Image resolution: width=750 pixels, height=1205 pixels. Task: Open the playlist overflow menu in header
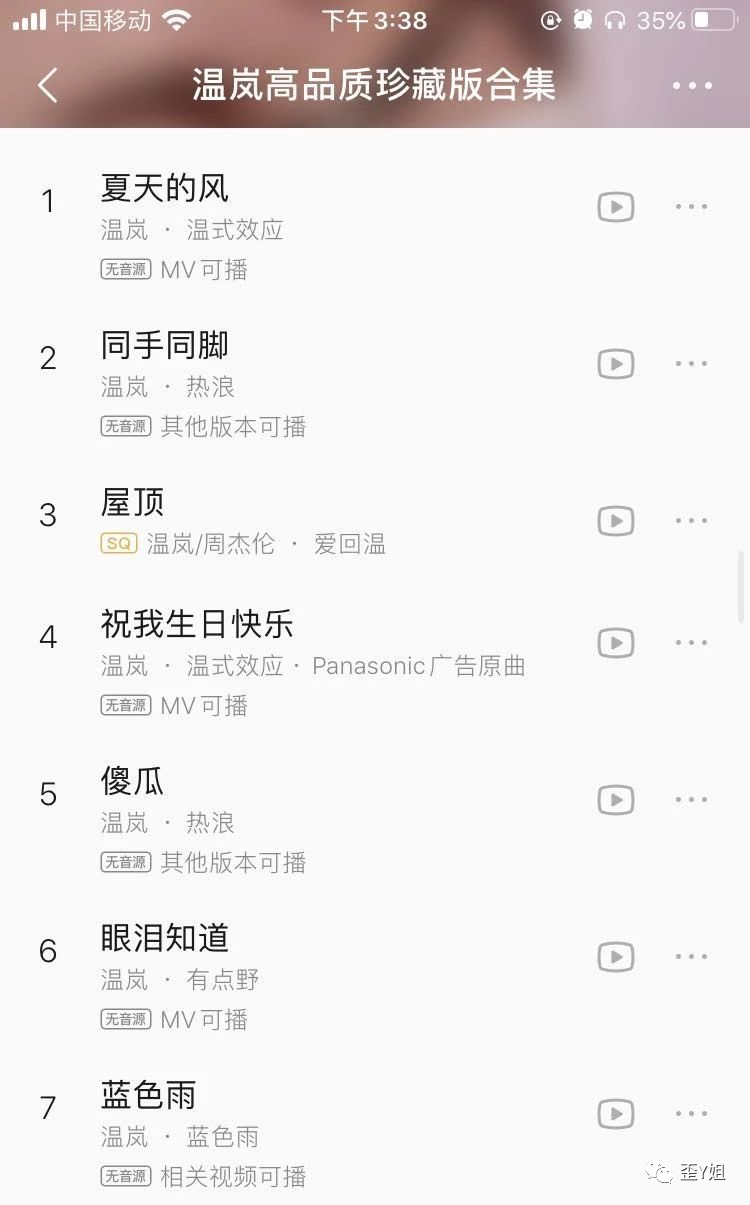coord(692,86)
